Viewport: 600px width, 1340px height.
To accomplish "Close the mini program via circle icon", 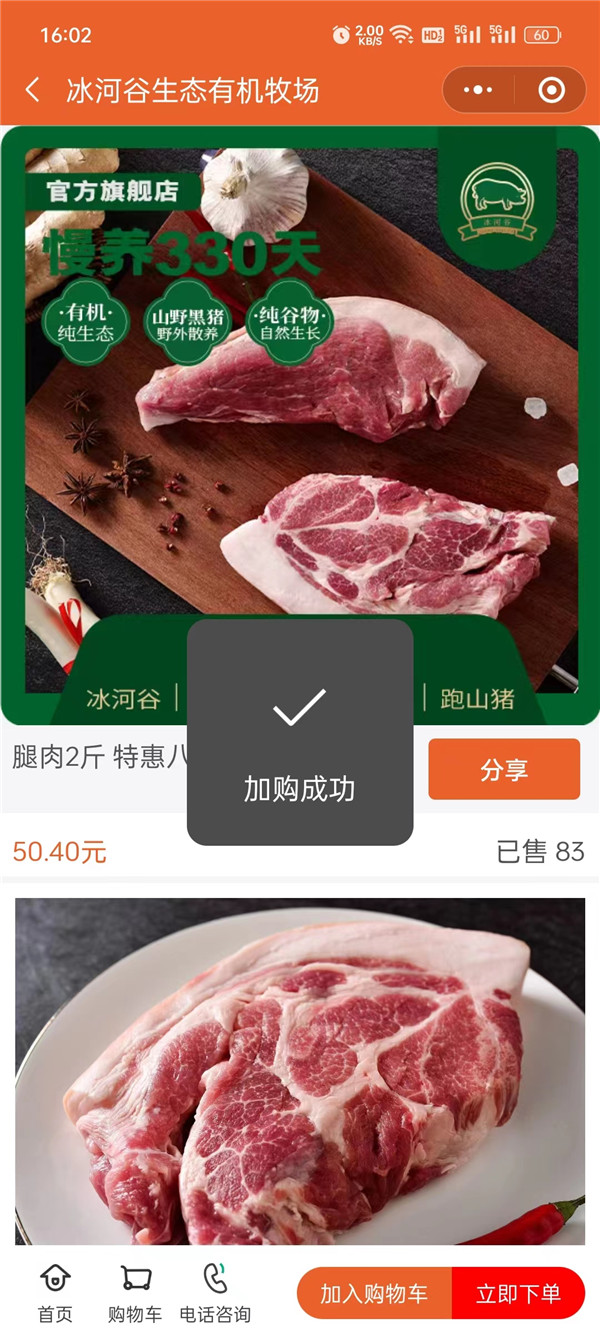I will 551,91.
